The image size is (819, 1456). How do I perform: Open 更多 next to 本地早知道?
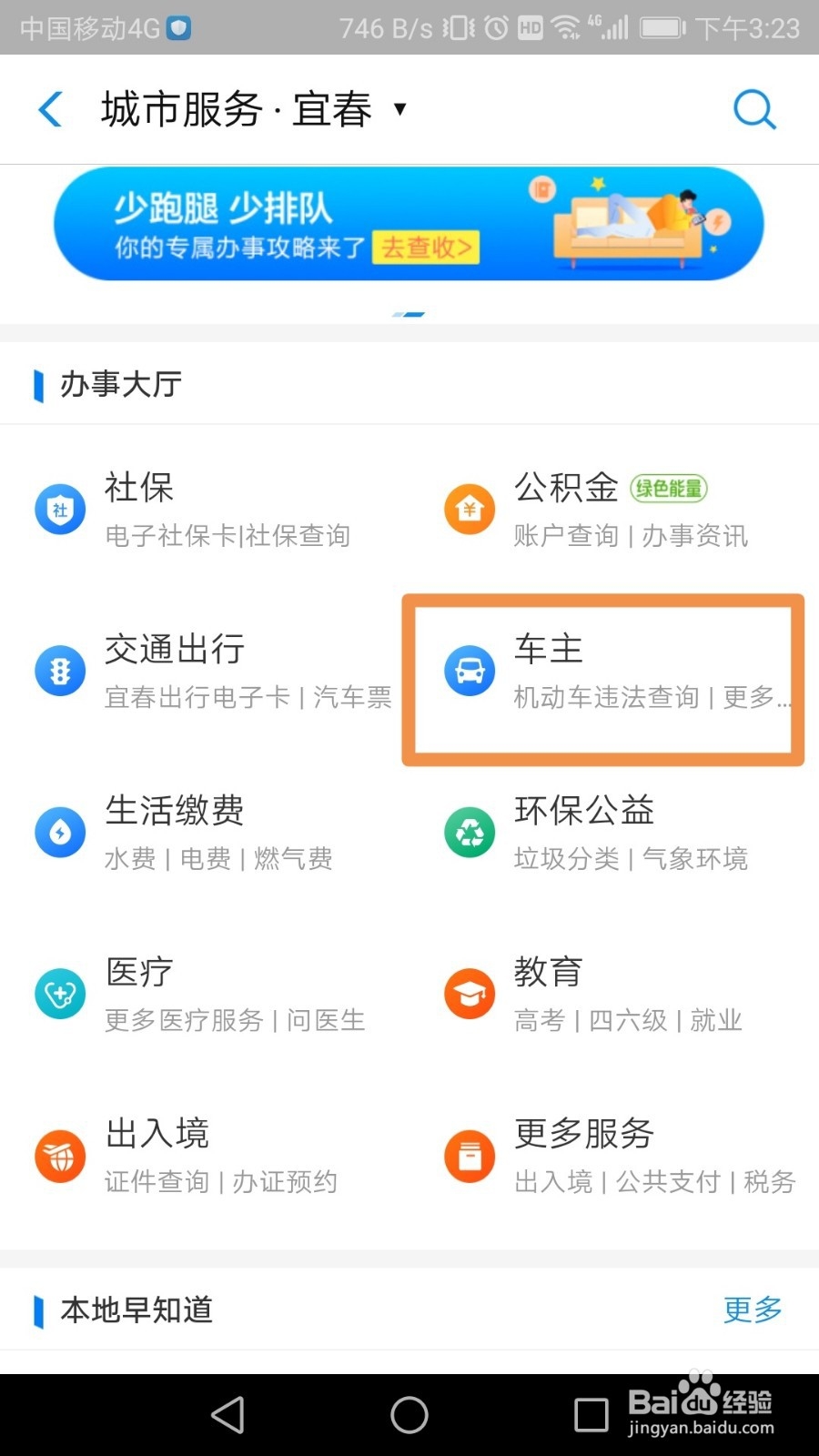(752, 1310)
